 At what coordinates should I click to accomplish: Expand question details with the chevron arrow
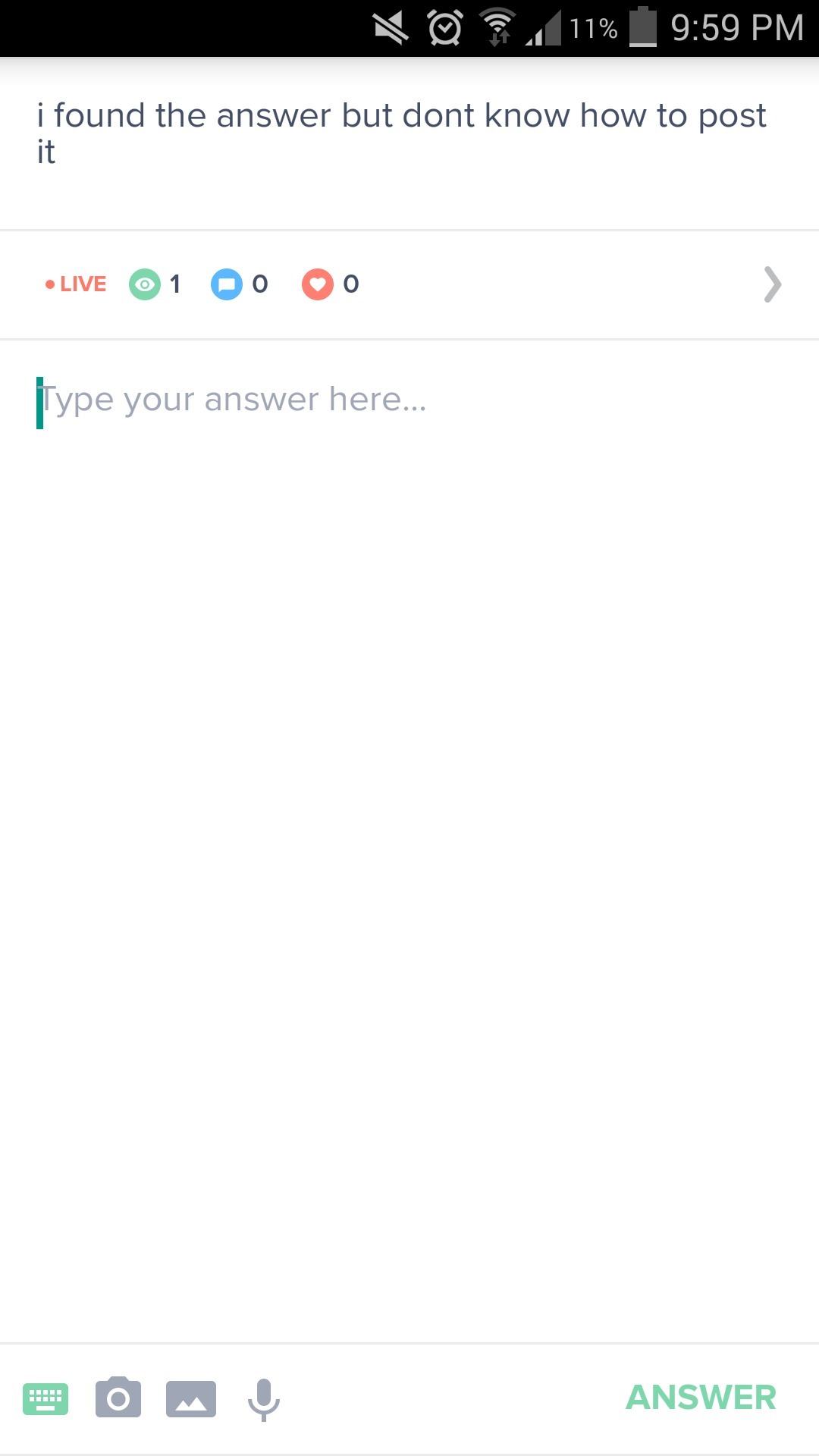(772, 284)
